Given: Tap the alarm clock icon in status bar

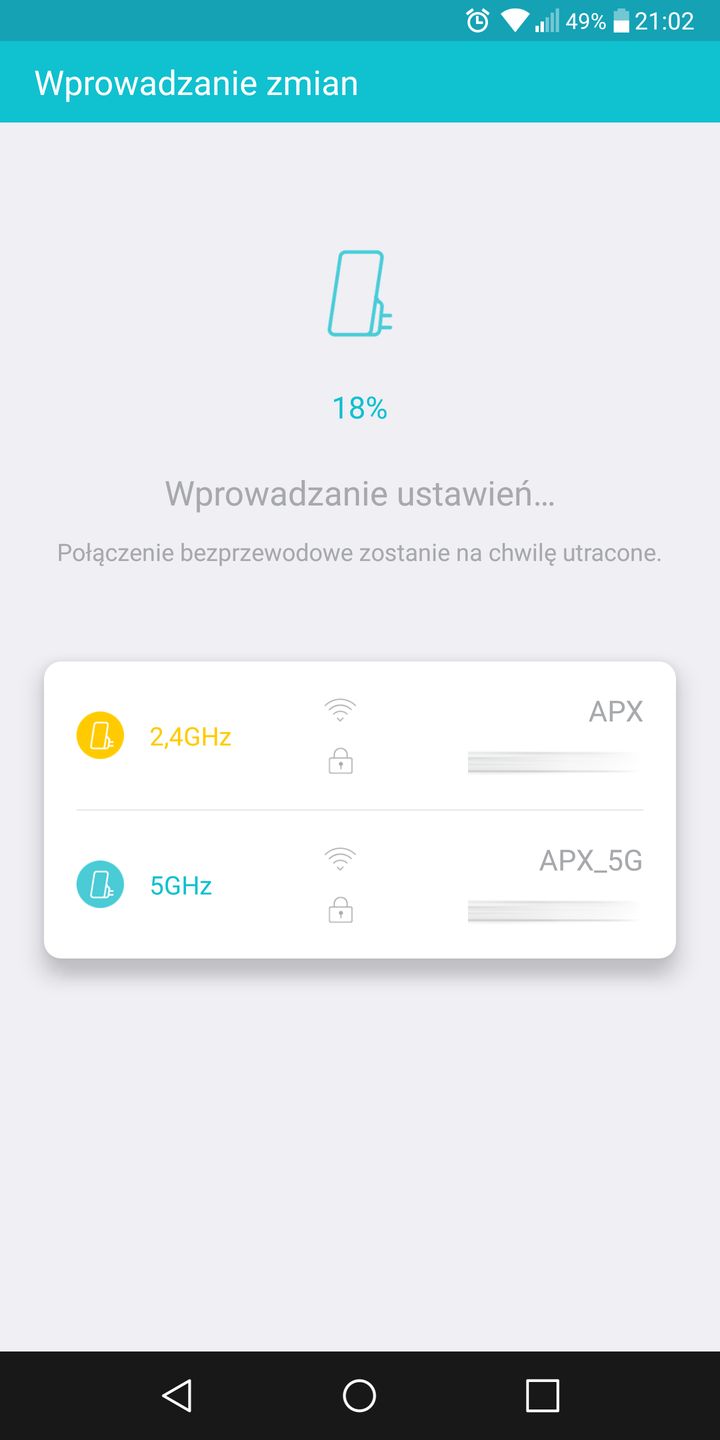Looking at the screenshot, I should [x=479, y=19].
